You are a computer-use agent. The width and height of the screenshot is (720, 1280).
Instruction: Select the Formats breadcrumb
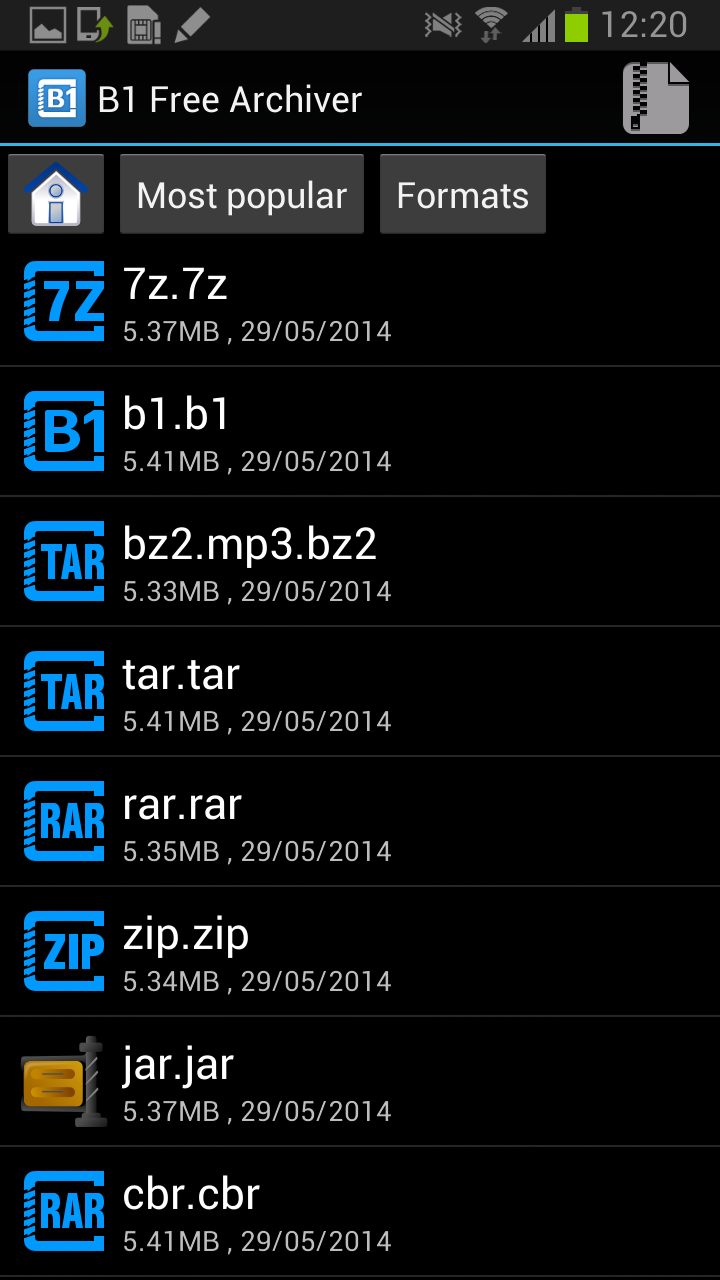click(463, 194)
